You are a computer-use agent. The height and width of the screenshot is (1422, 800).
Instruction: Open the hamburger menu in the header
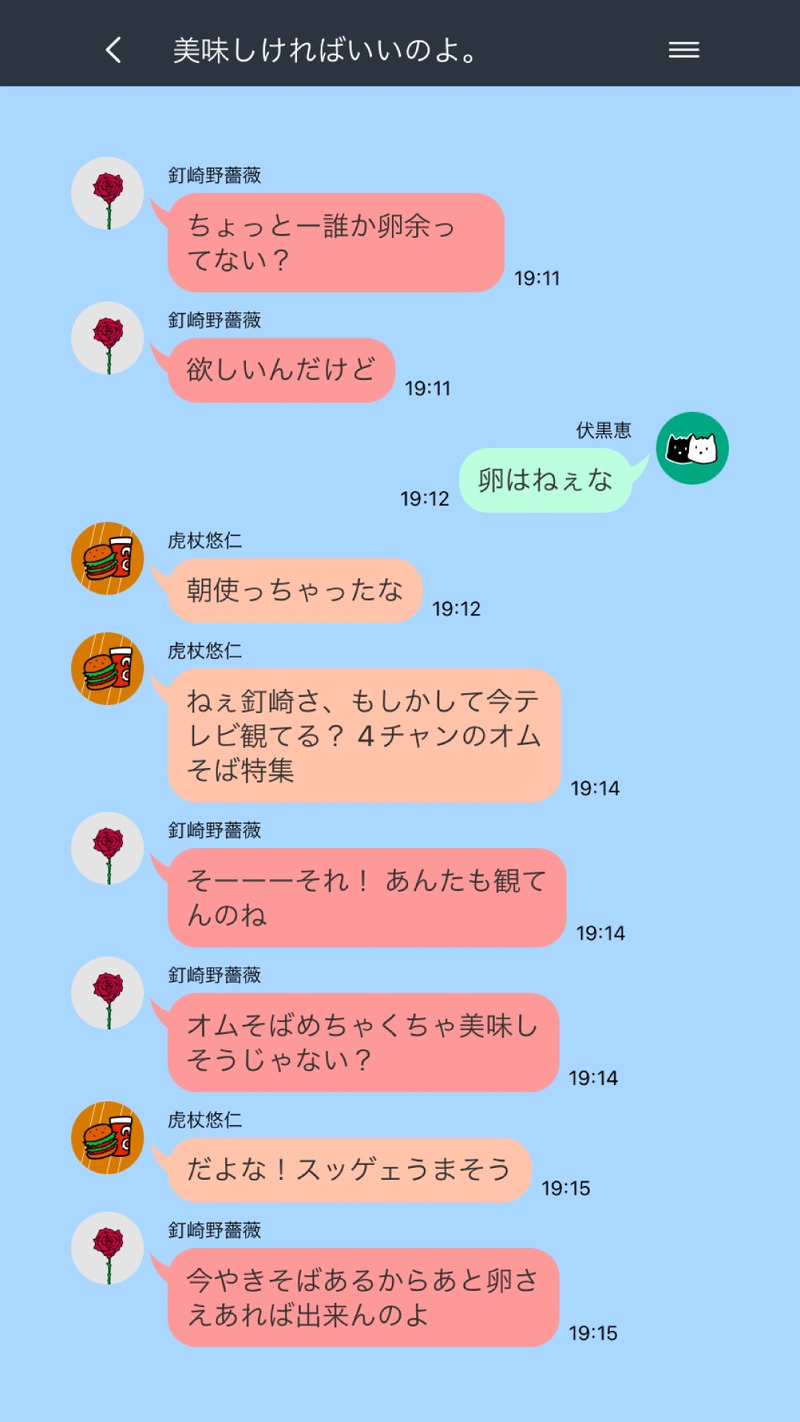tap(684, 50)
